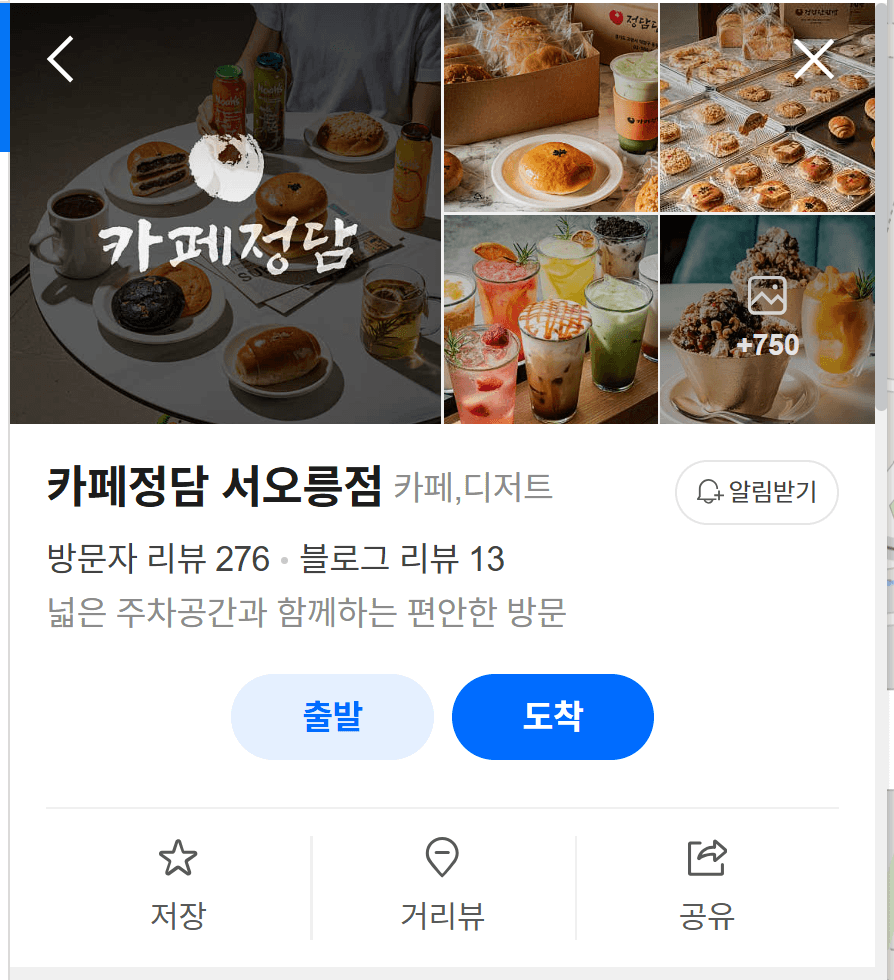Expand the category label 카페,디저트
This screenshot has width=894, height=980.
pos(474,487)
